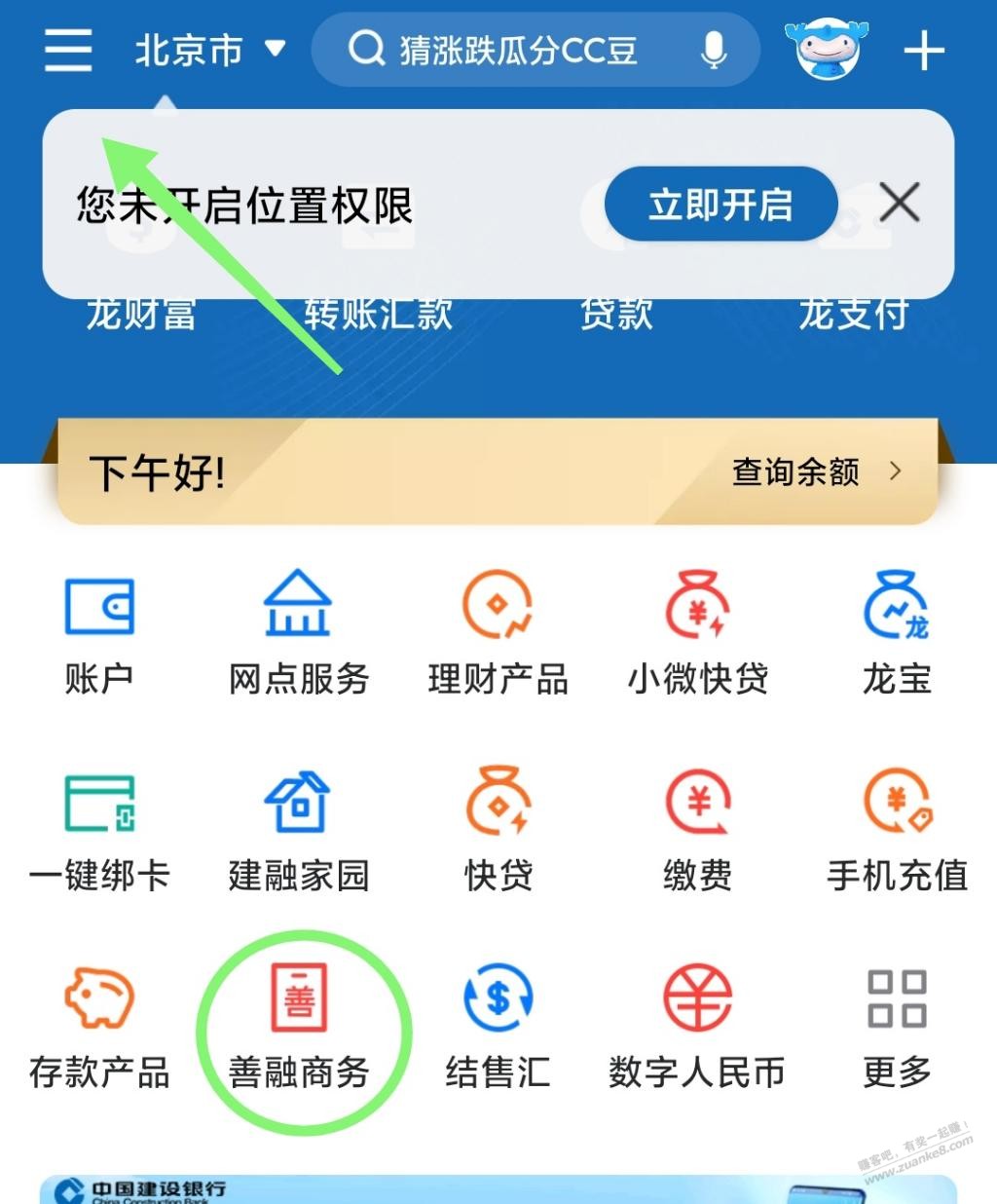
Task: Open 网点服务 branch services
Action: point(298,633)
